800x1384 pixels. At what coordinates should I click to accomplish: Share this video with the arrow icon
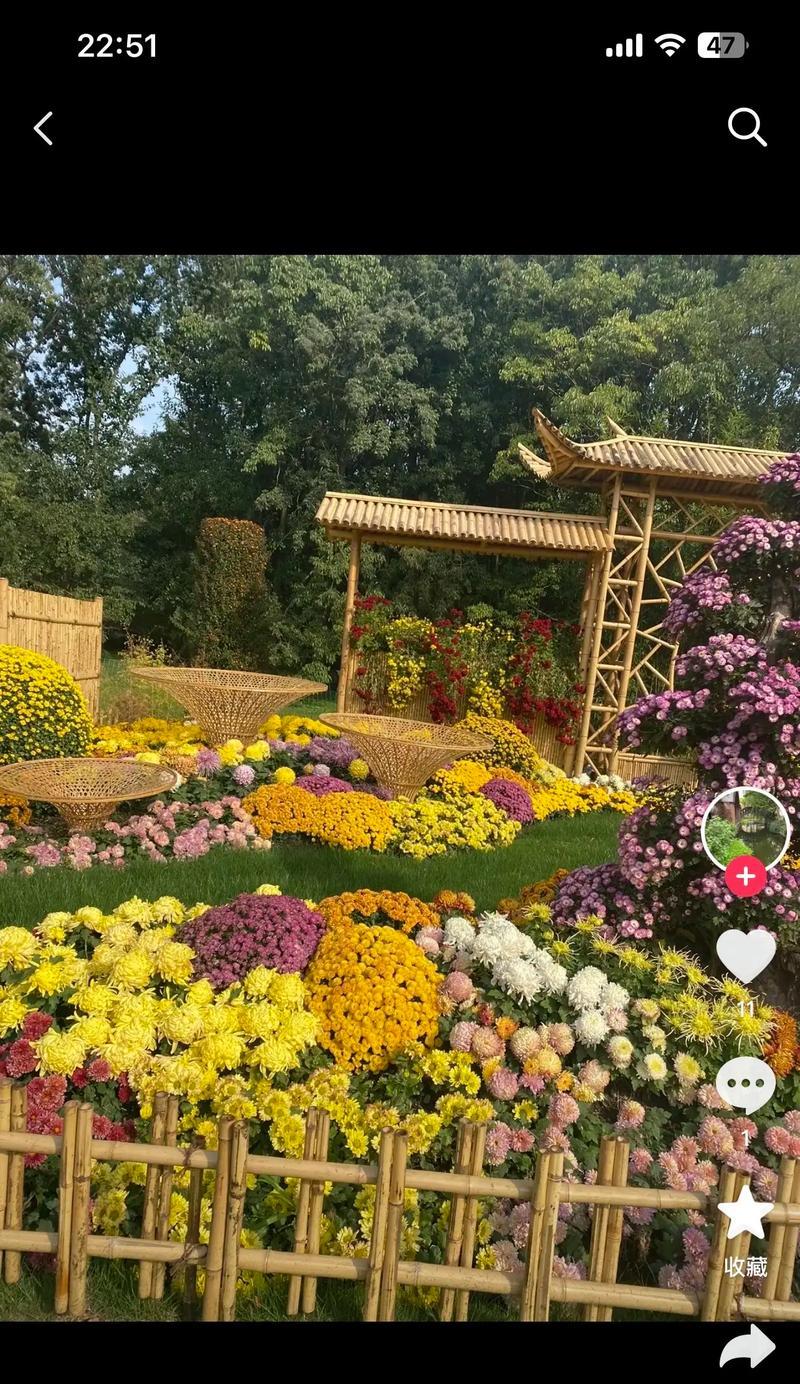click(746, 1347)
